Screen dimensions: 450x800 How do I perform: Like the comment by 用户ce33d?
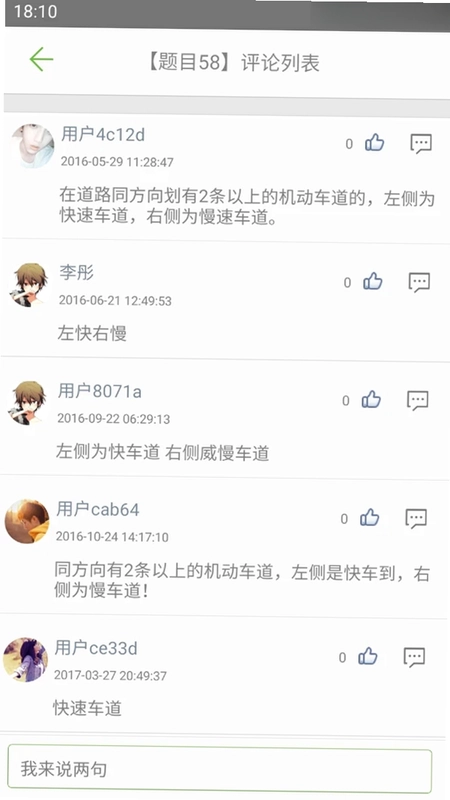pos(368,657)
